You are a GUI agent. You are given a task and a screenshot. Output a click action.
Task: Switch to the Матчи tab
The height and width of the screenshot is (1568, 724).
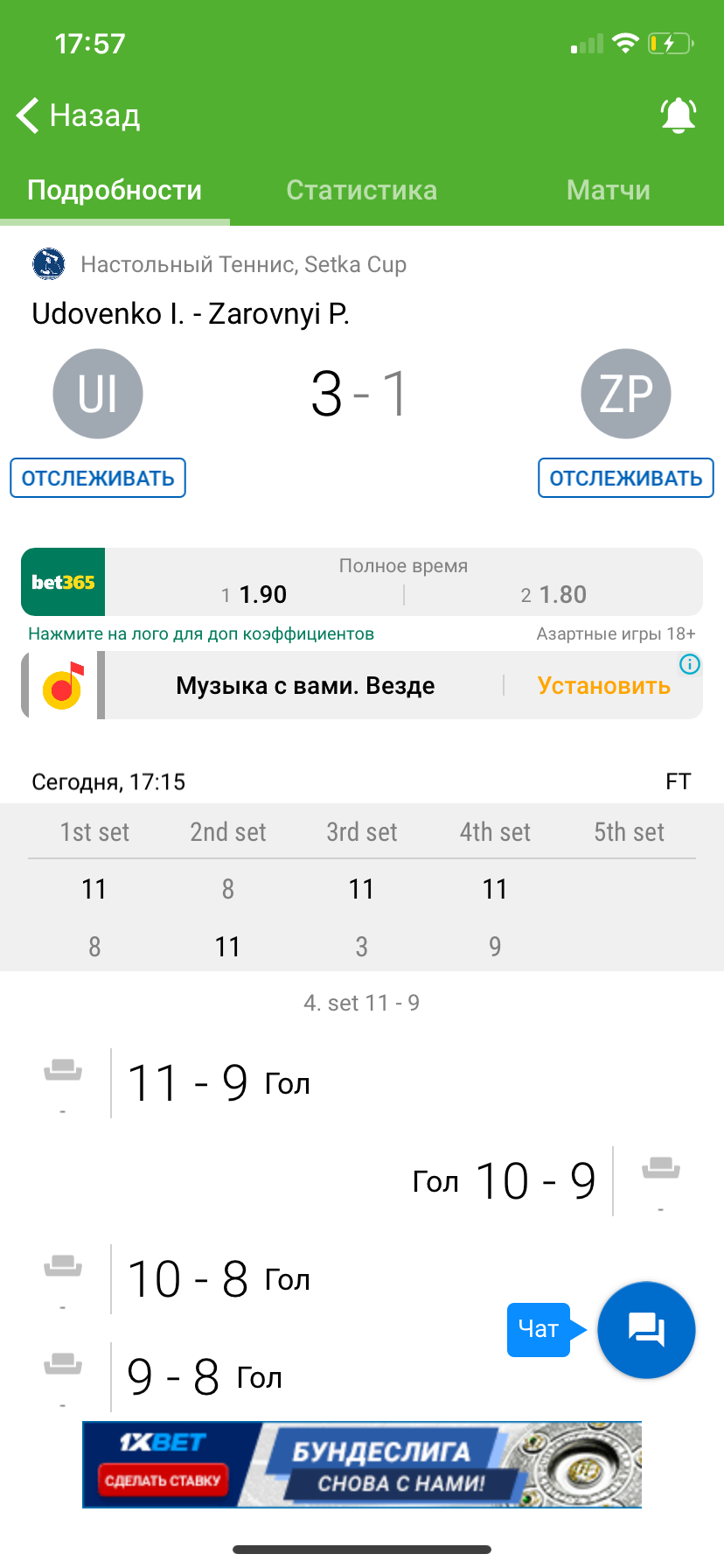click(608, 190)
